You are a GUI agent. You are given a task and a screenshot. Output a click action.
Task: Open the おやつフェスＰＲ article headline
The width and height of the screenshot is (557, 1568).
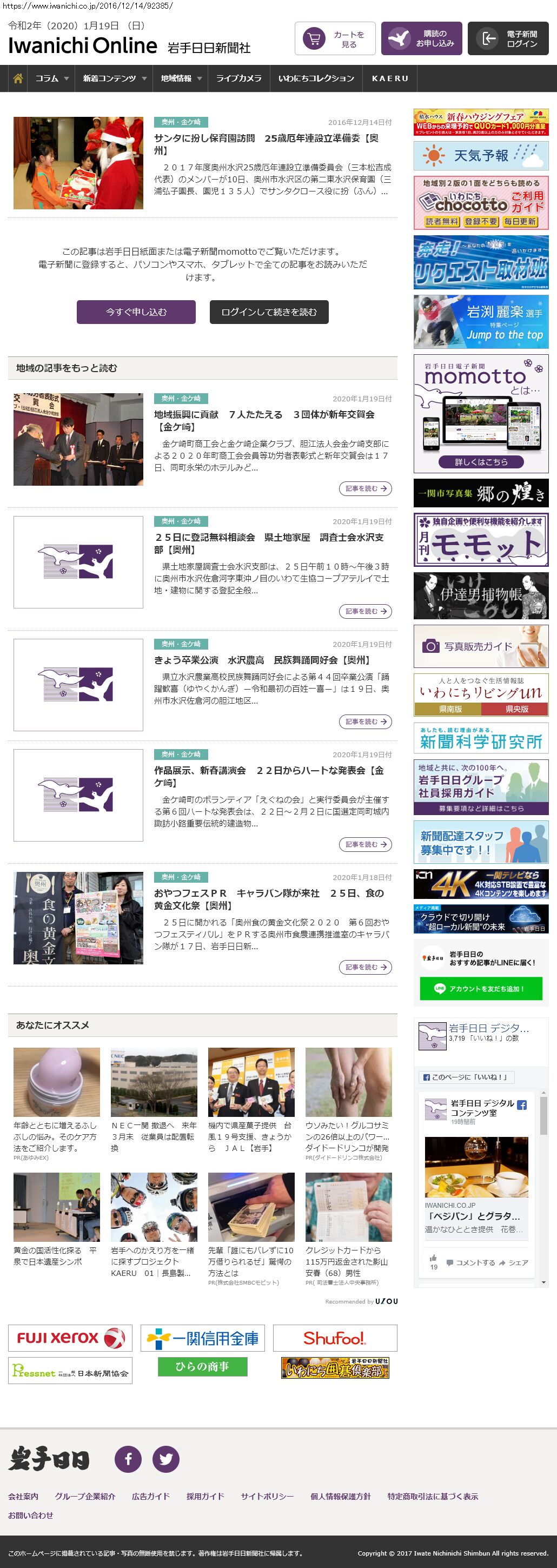[268, 899]
